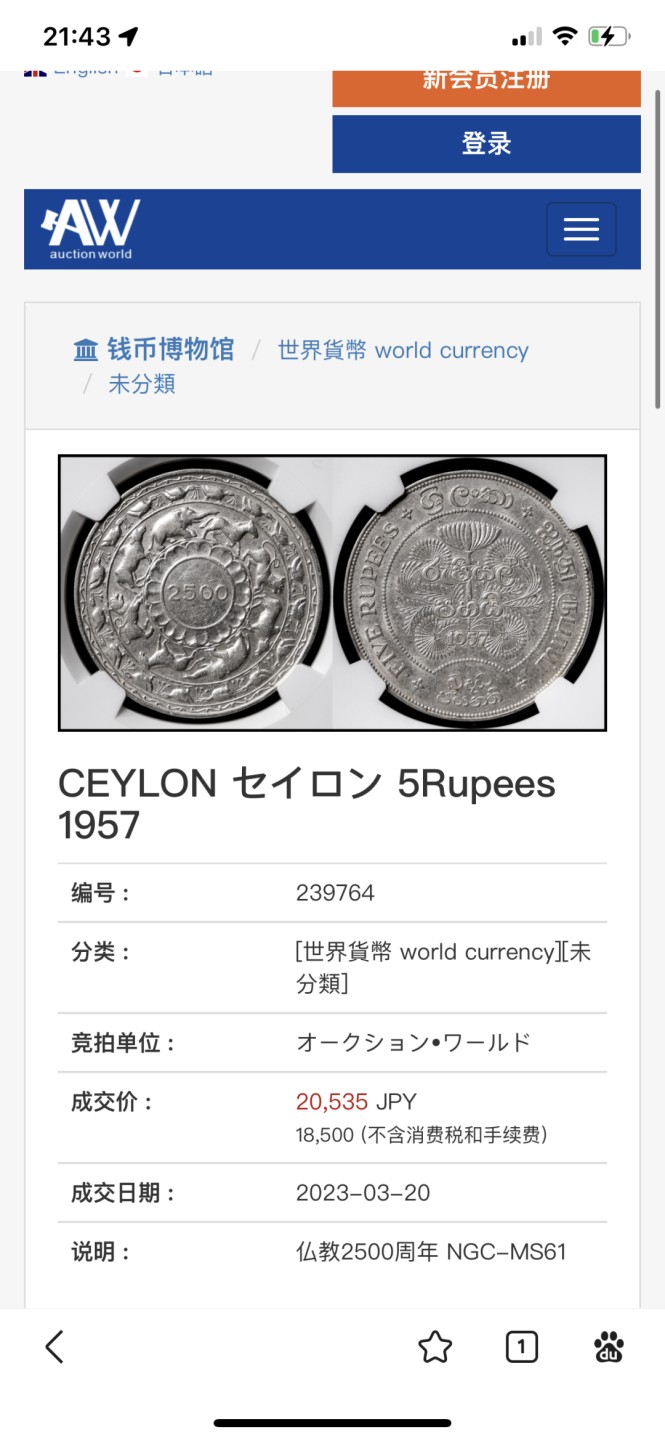This screenshot has width=665, height=1440.
Task: Tap the AW auction world logo
Action: pyautogui.click(x=91, y=229)
